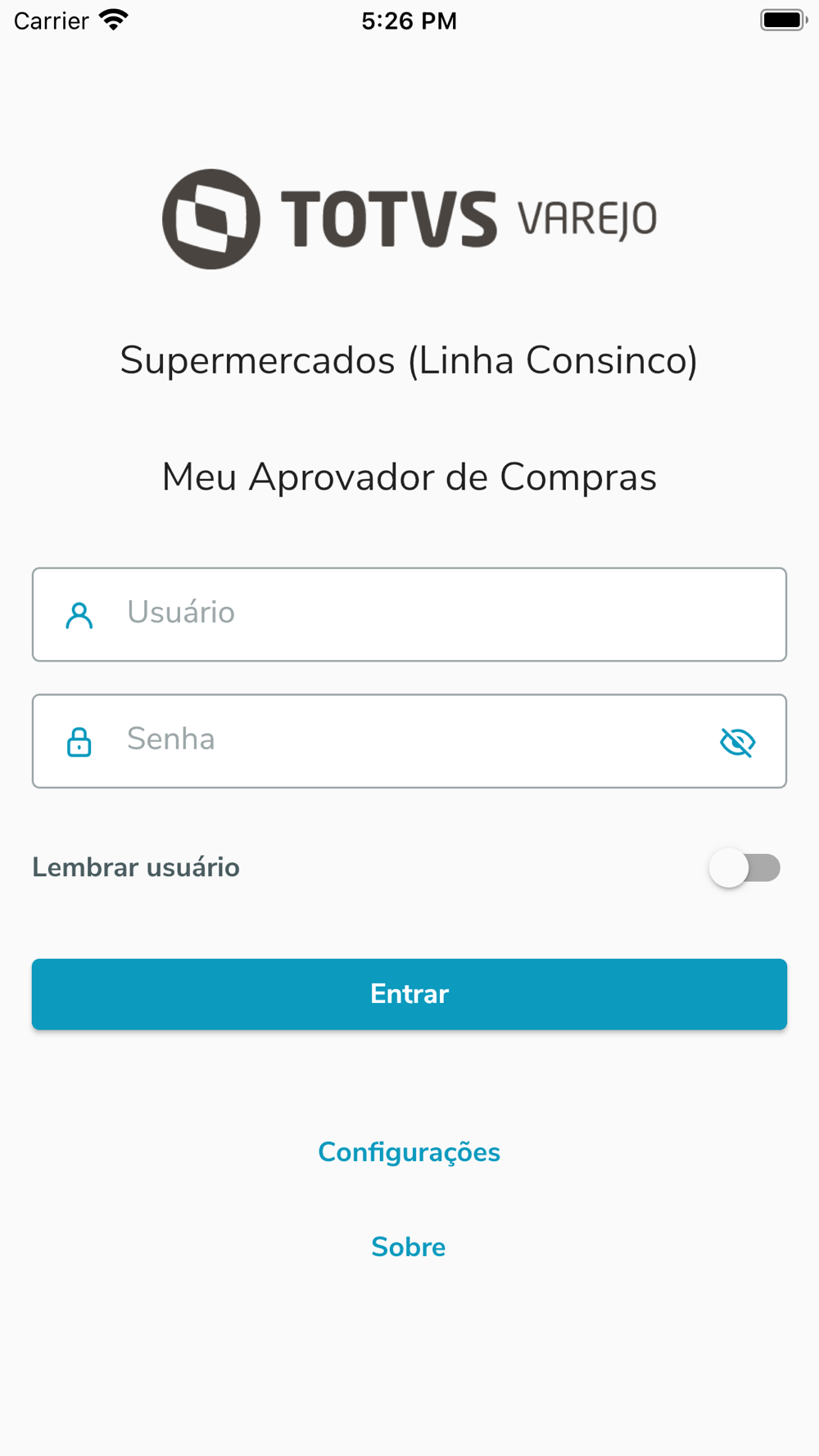Show password with the eye icon

[737, 742]
